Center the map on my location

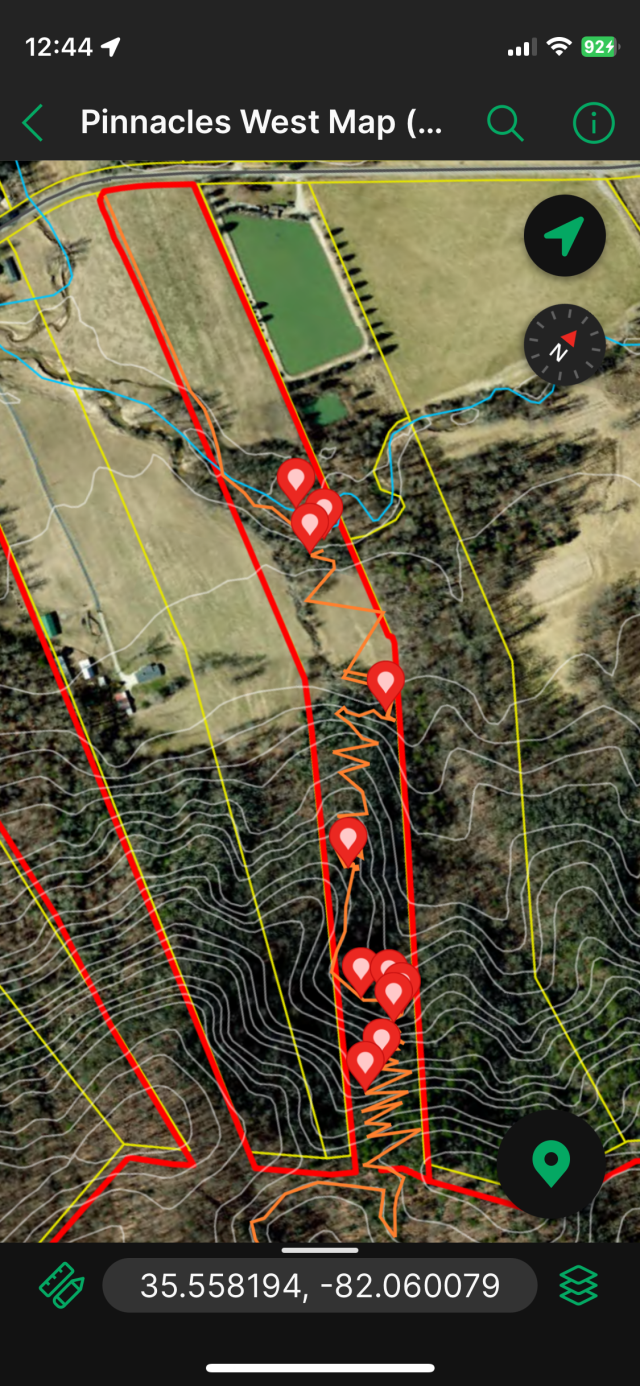coord(565,237)
